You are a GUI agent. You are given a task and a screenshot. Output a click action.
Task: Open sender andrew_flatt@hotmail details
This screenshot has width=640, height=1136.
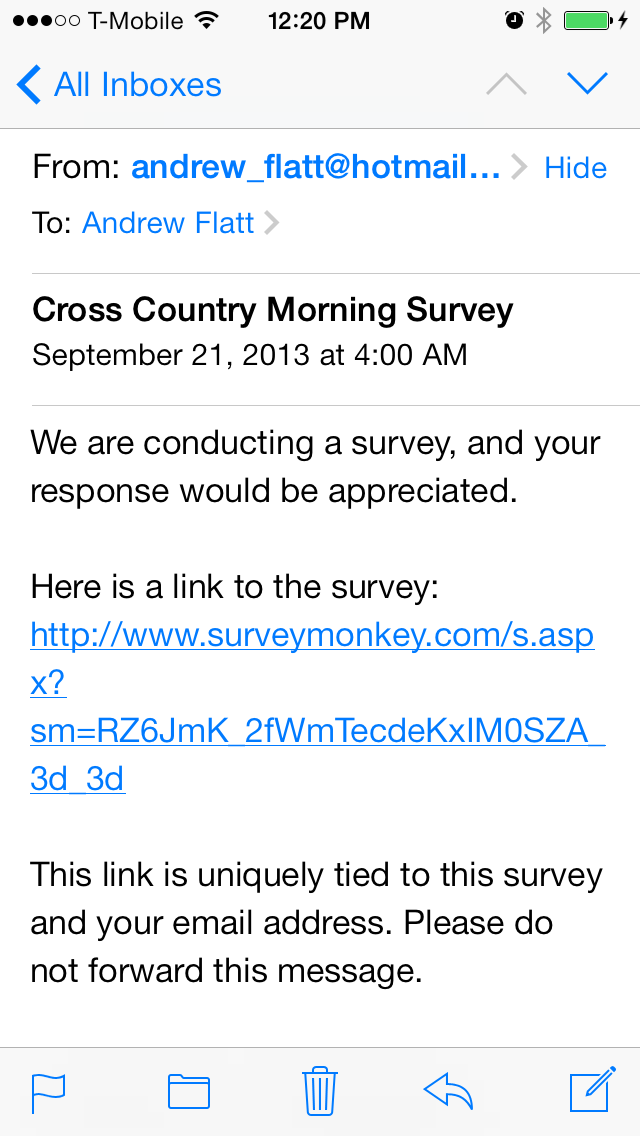[x=315, y=167]
